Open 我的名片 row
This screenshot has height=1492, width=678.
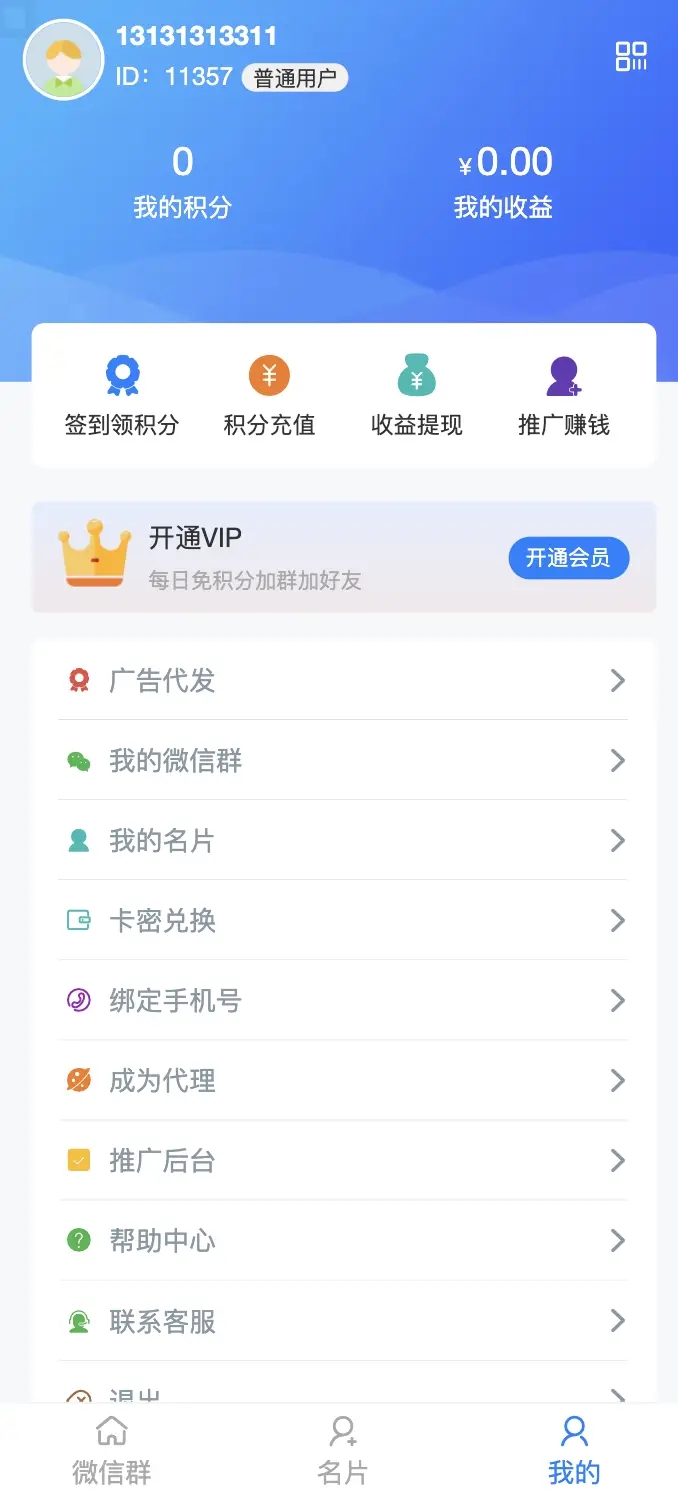pos(343,841)
